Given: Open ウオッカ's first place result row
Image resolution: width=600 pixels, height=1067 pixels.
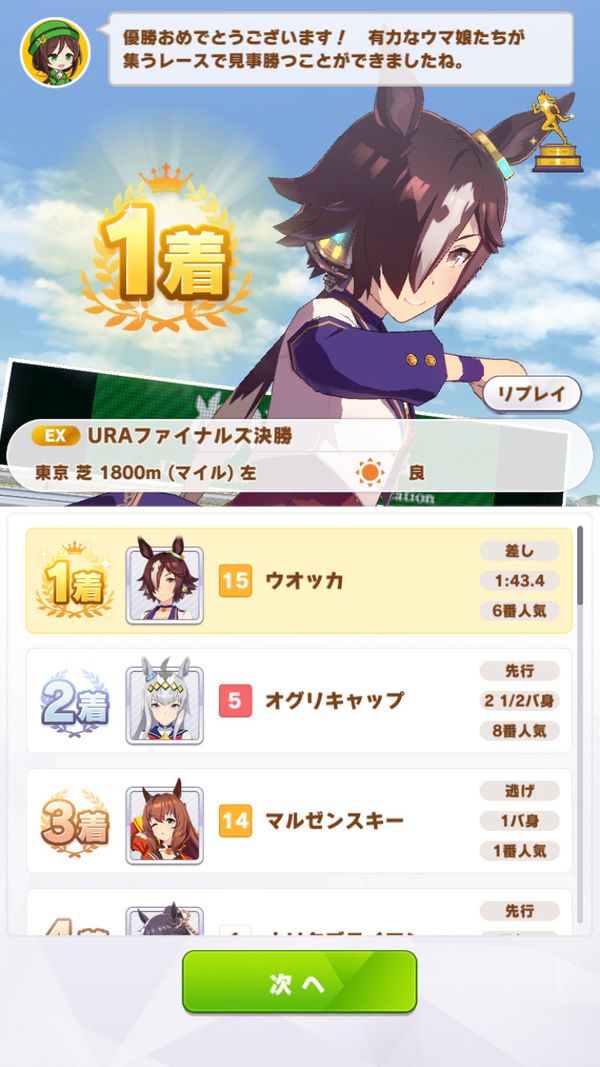Looking at the screenshot, I should [x=298, y=580].
